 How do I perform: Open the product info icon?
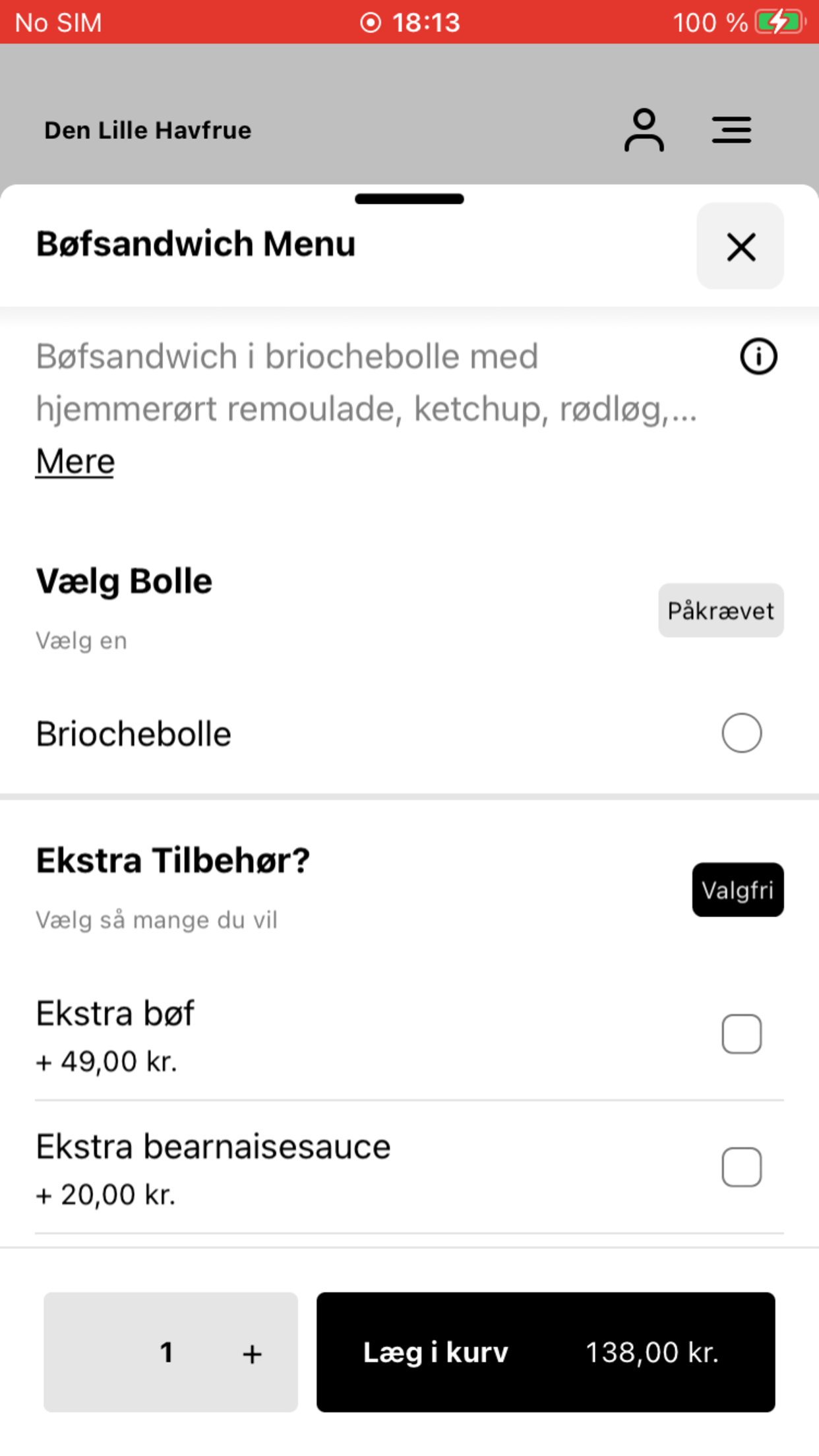758,357
